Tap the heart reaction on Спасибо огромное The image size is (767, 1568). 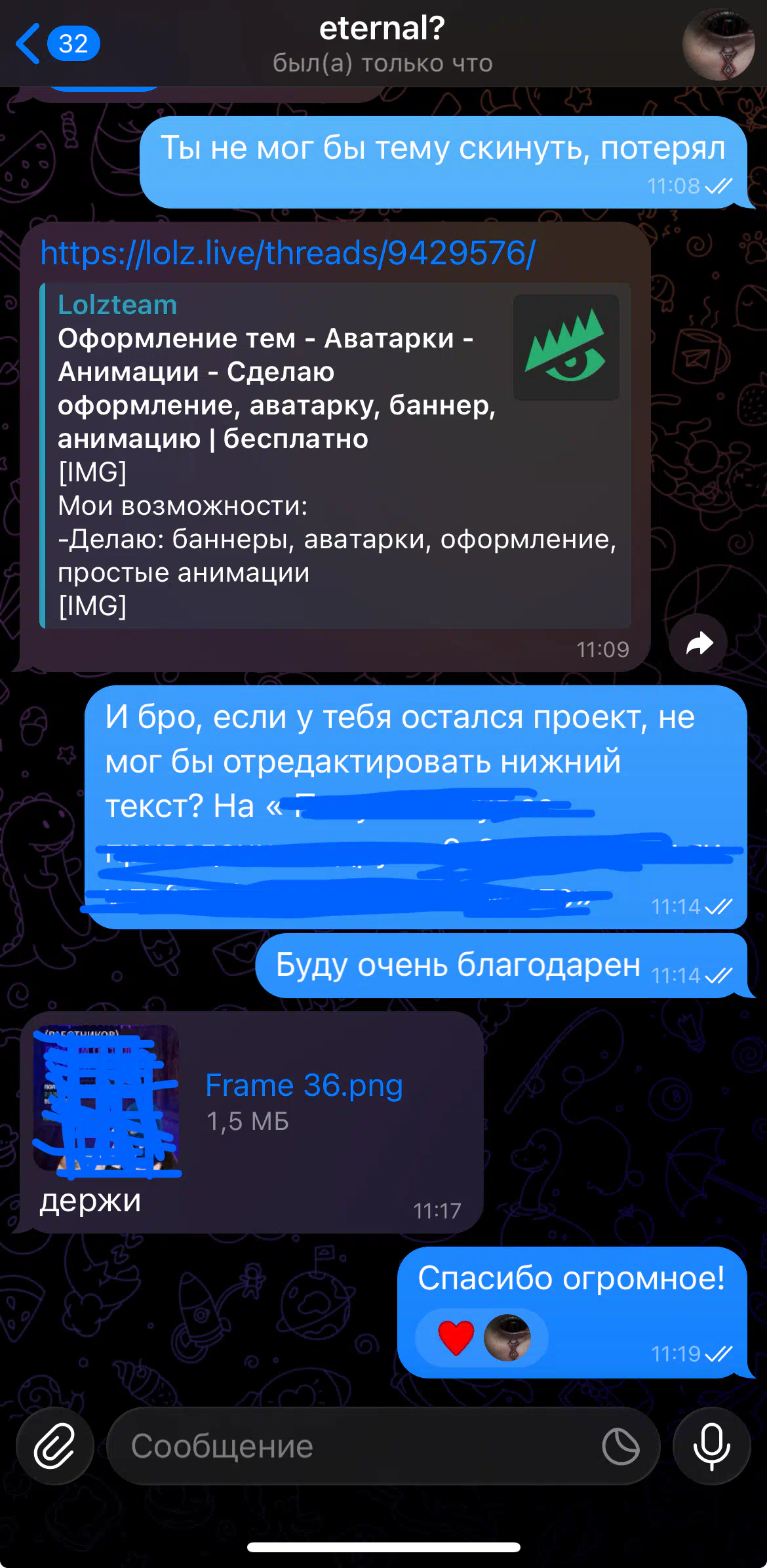pyautogui.click(x=456, y=1338)
